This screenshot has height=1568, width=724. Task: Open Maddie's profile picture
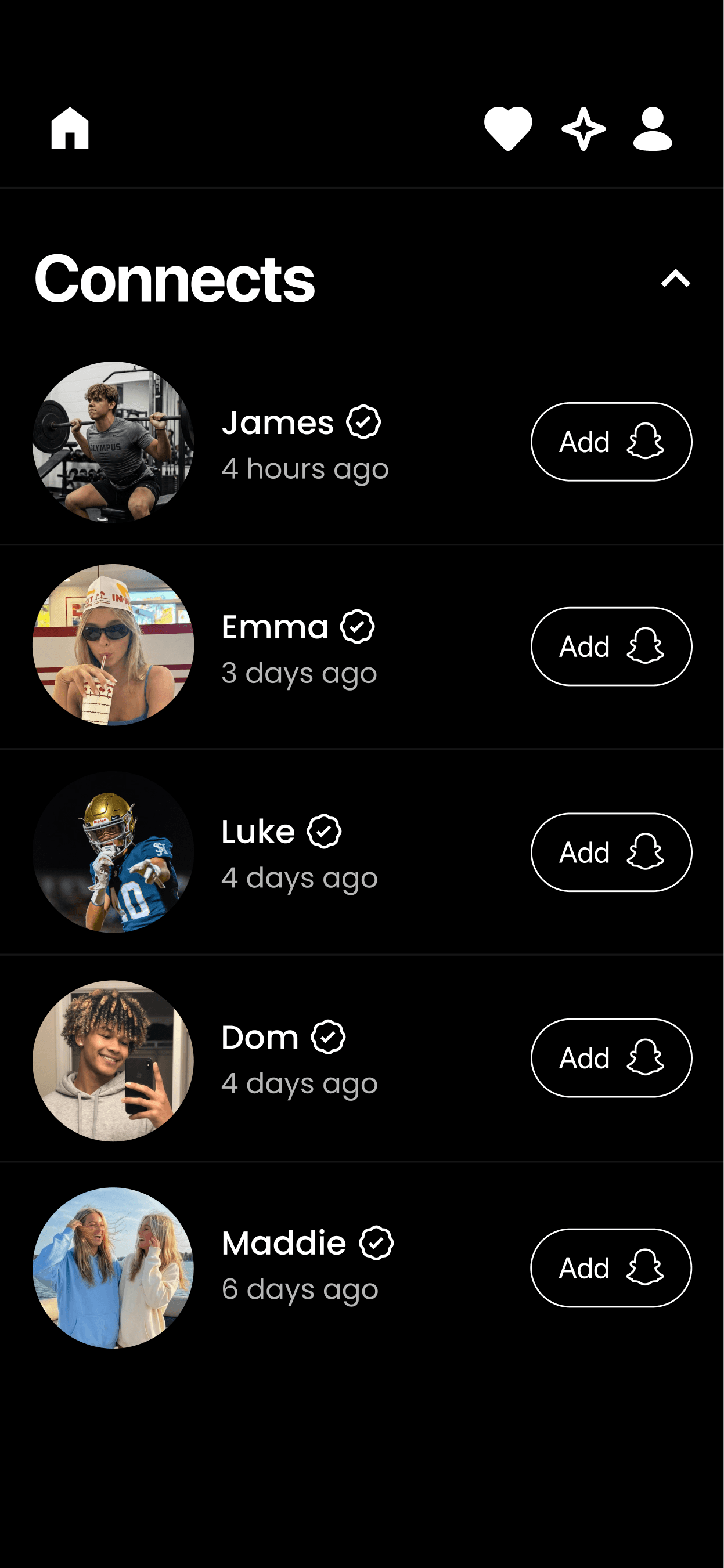[x=113, y=1268]
